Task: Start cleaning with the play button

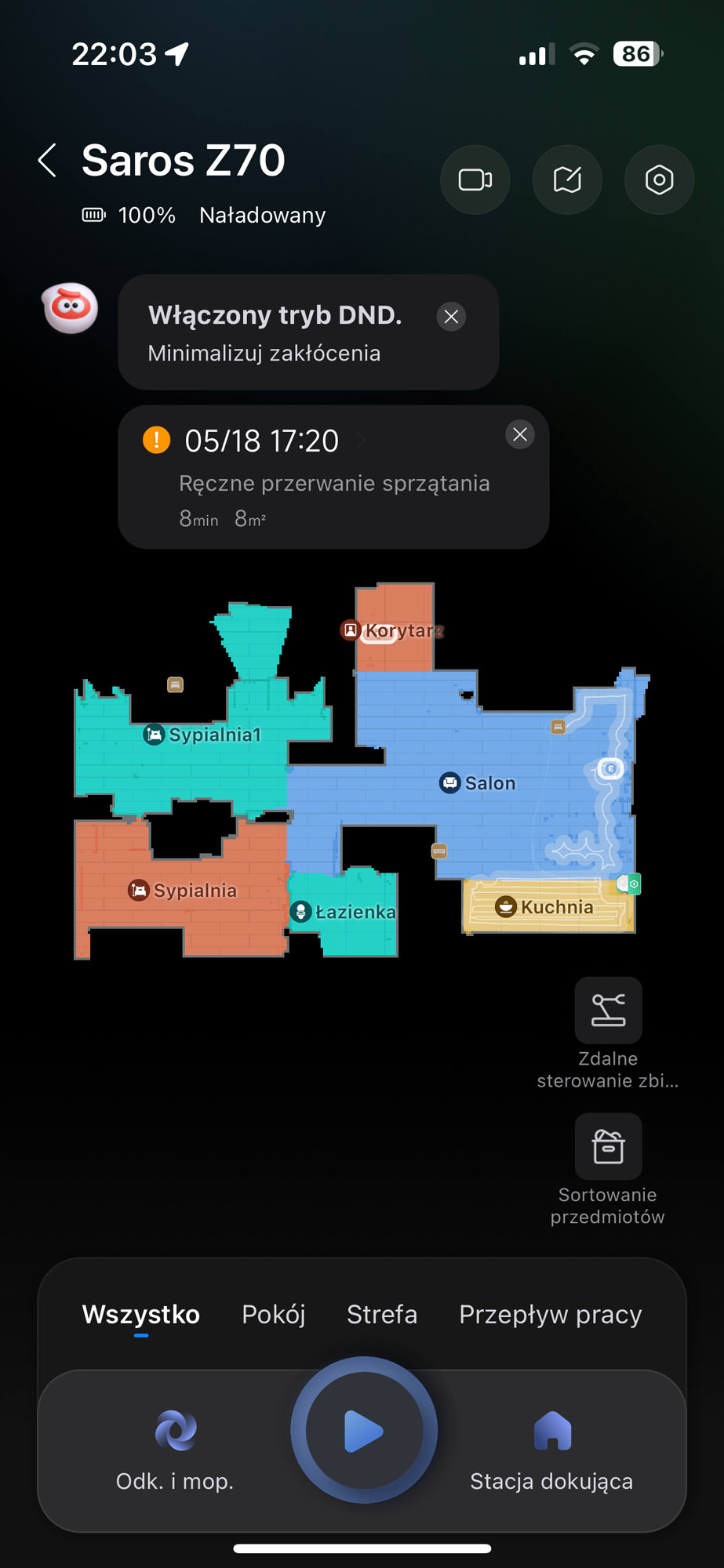Action: 363,1431
